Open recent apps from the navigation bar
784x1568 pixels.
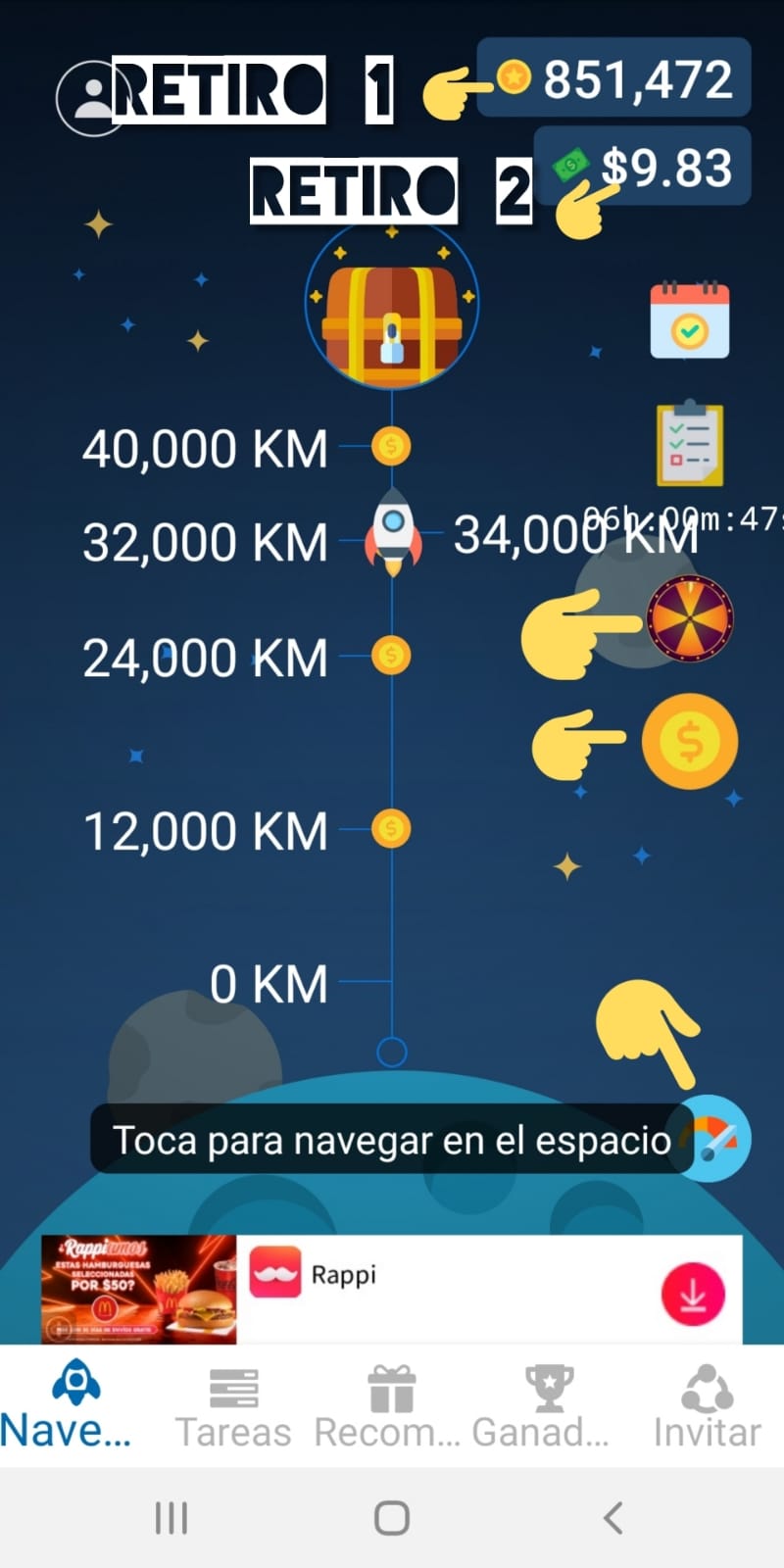pyautogui.click(x=171, y=1518)
